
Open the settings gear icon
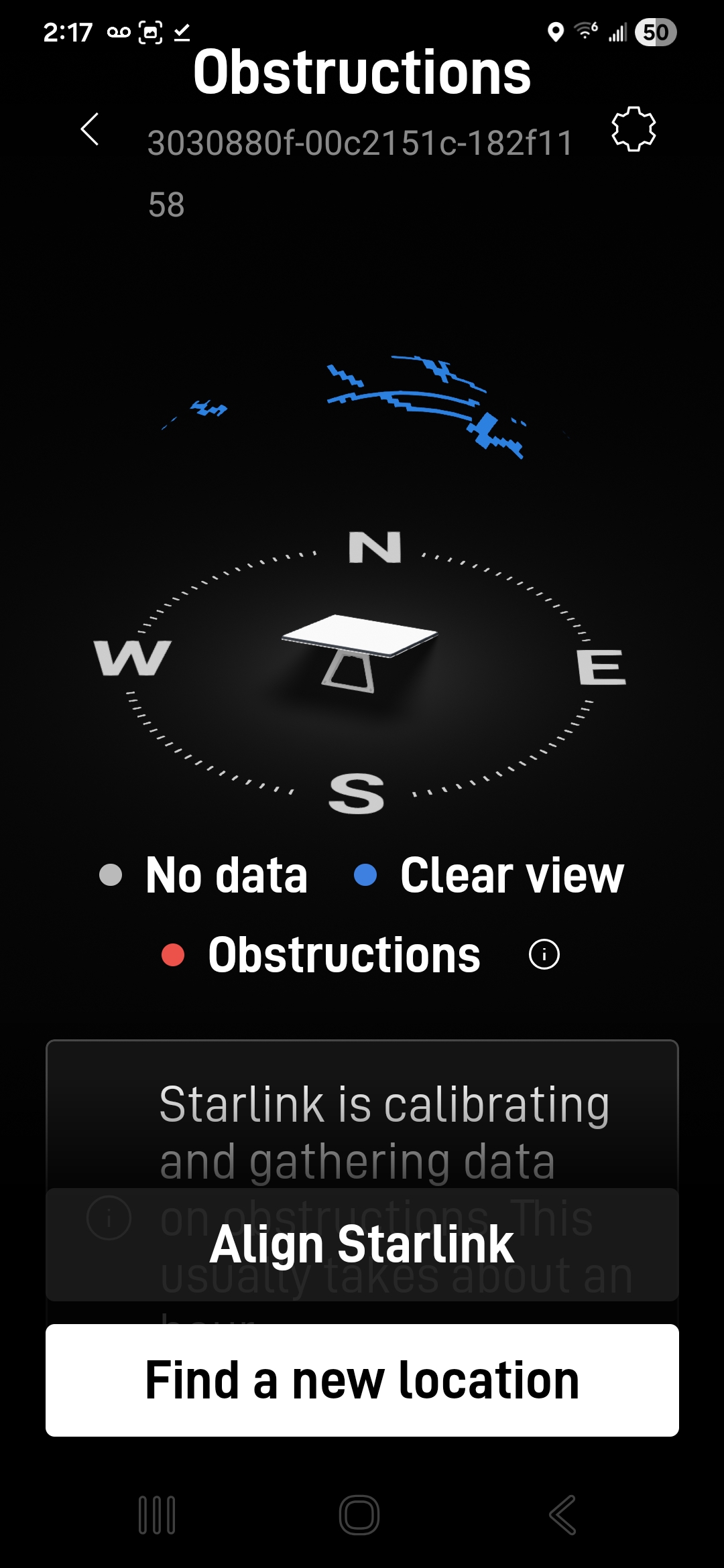click(x=633, y=129)
